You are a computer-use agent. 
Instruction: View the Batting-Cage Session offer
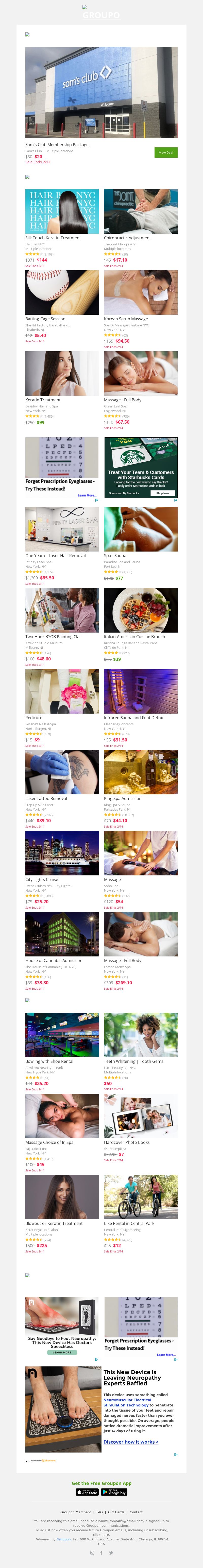pos(45,319)
